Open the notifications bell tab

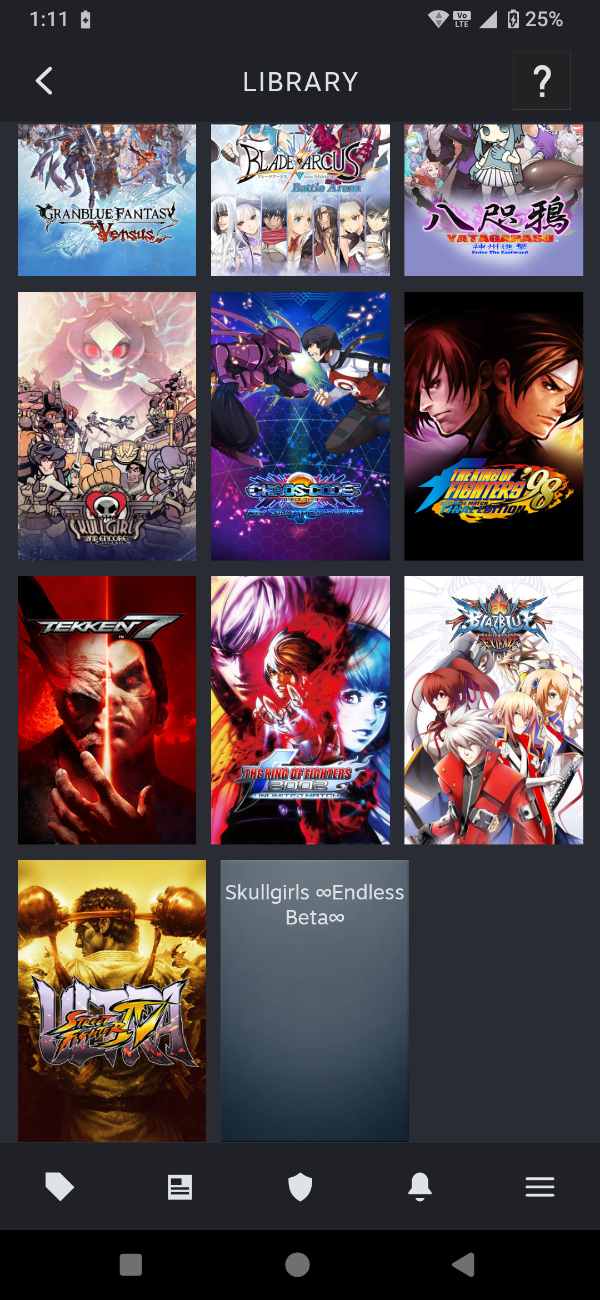tap(420, 1187)
